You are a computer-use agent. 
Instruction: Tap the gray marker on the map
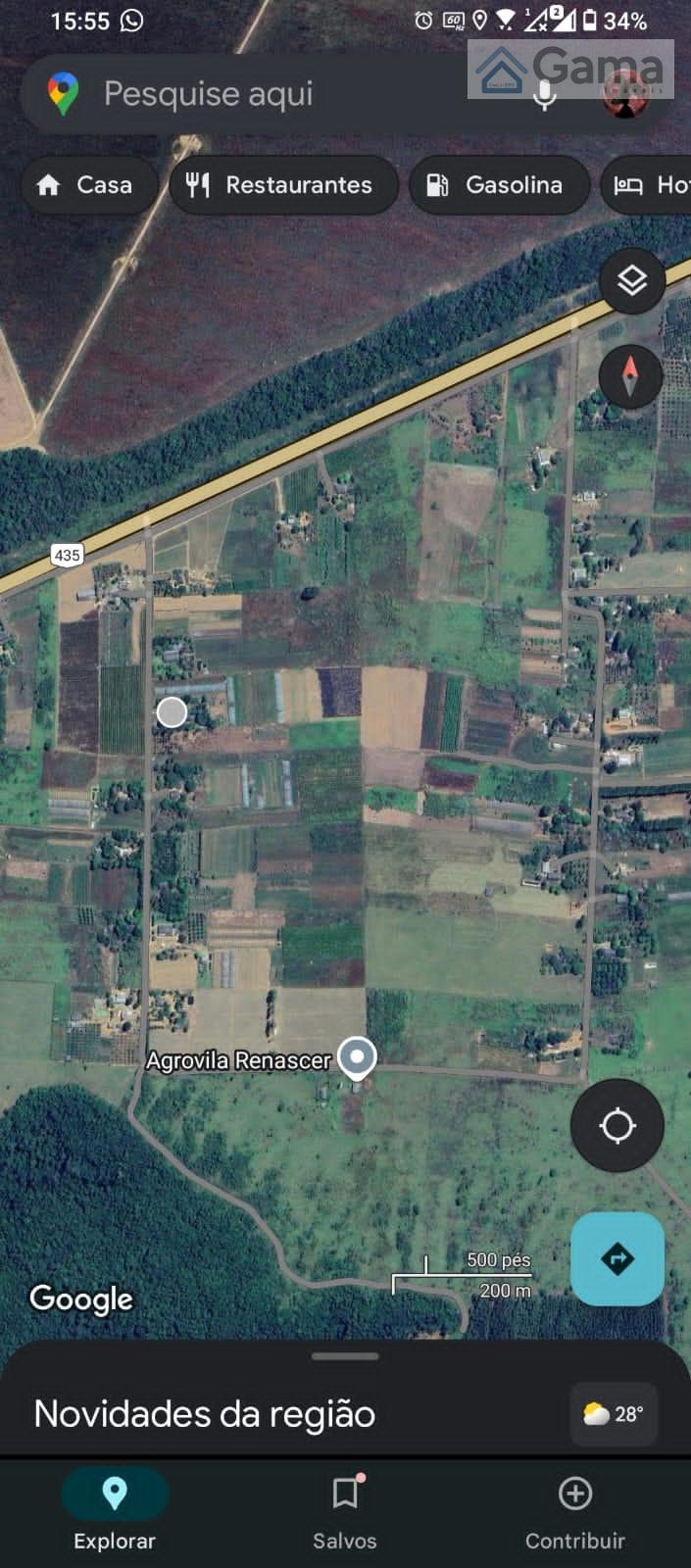[x=172, y=712]
